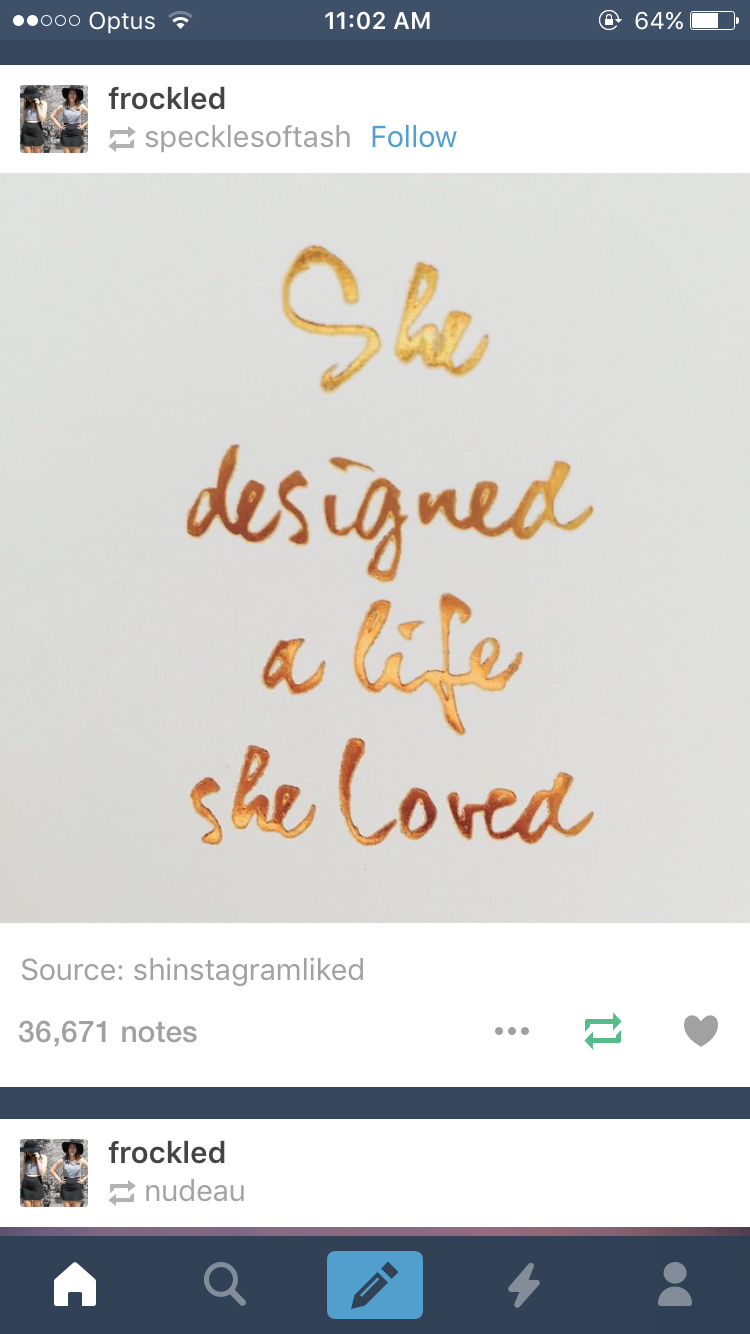Switch to the search tab
750x1334 pixels.
[225, 1284]
